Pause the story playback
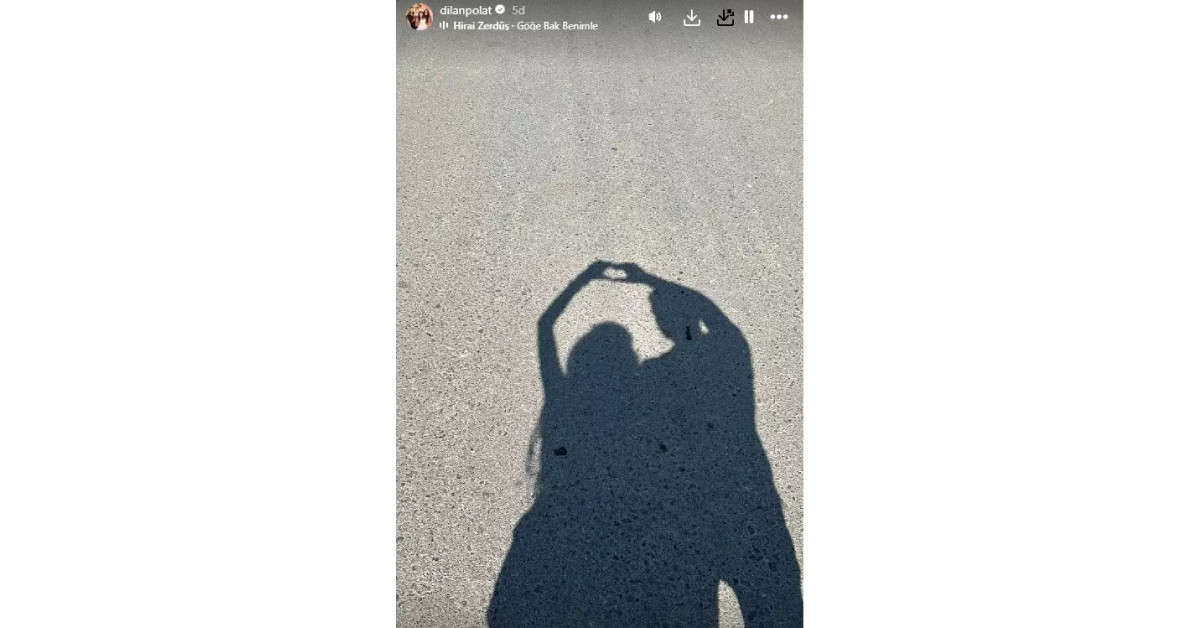The width and height of the screenshot is (1200, 628). tap(749, 17)
